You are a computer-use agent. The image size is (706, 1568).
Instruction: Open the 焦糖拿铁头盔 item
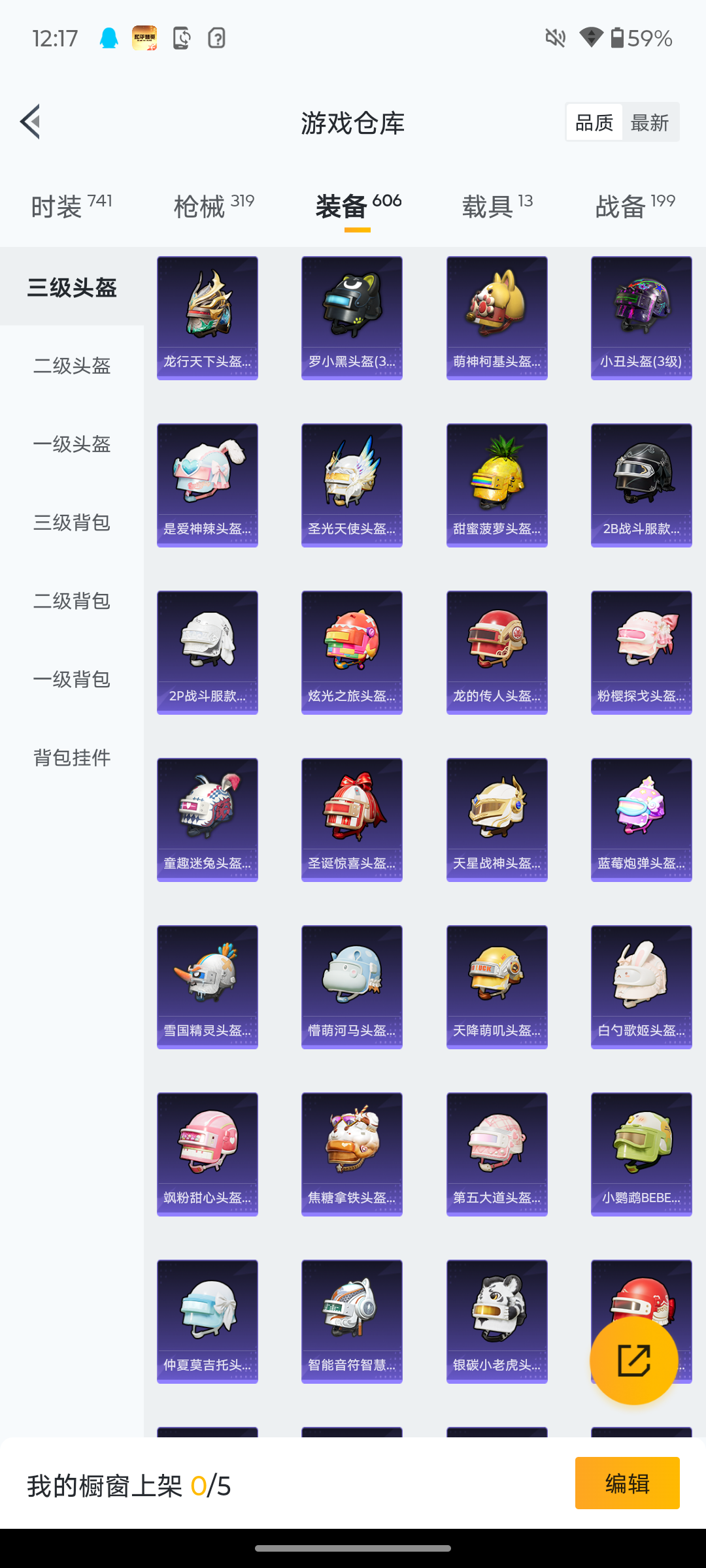click(x=352, y=1154)
